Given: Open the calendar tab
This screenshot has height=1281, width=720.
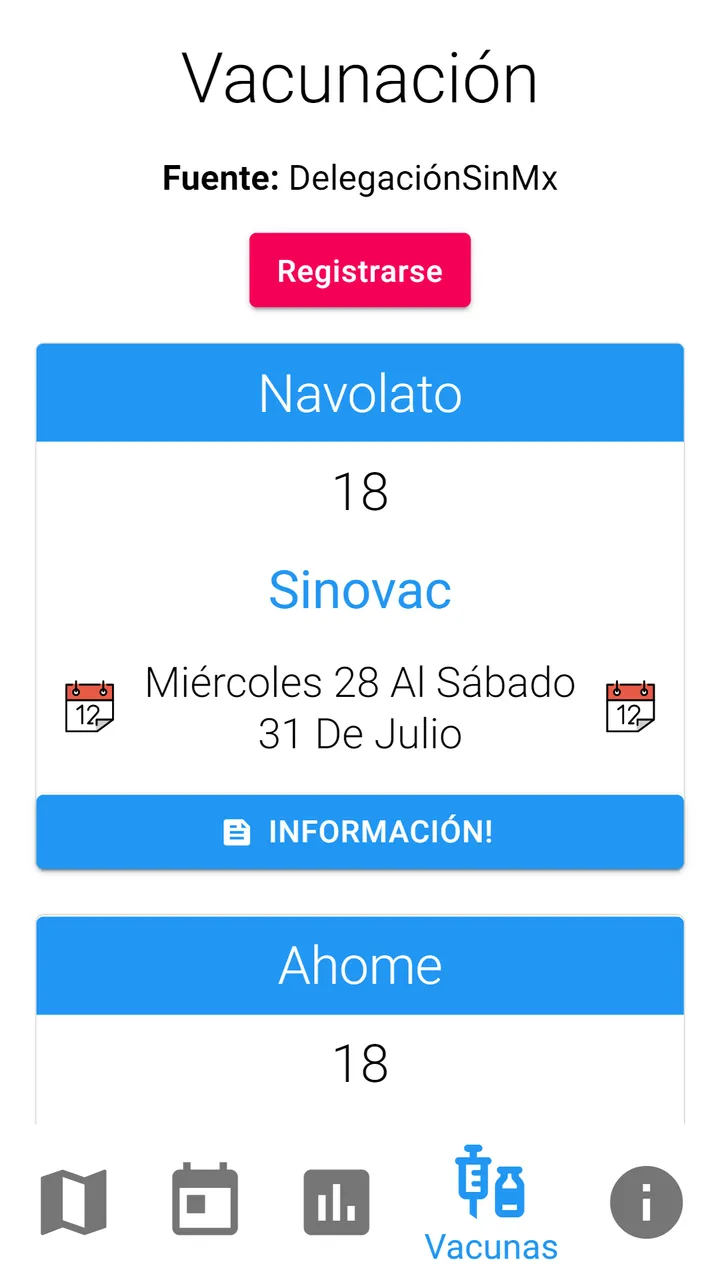Looking at the screenshot, I should [x=205, y=1201].
